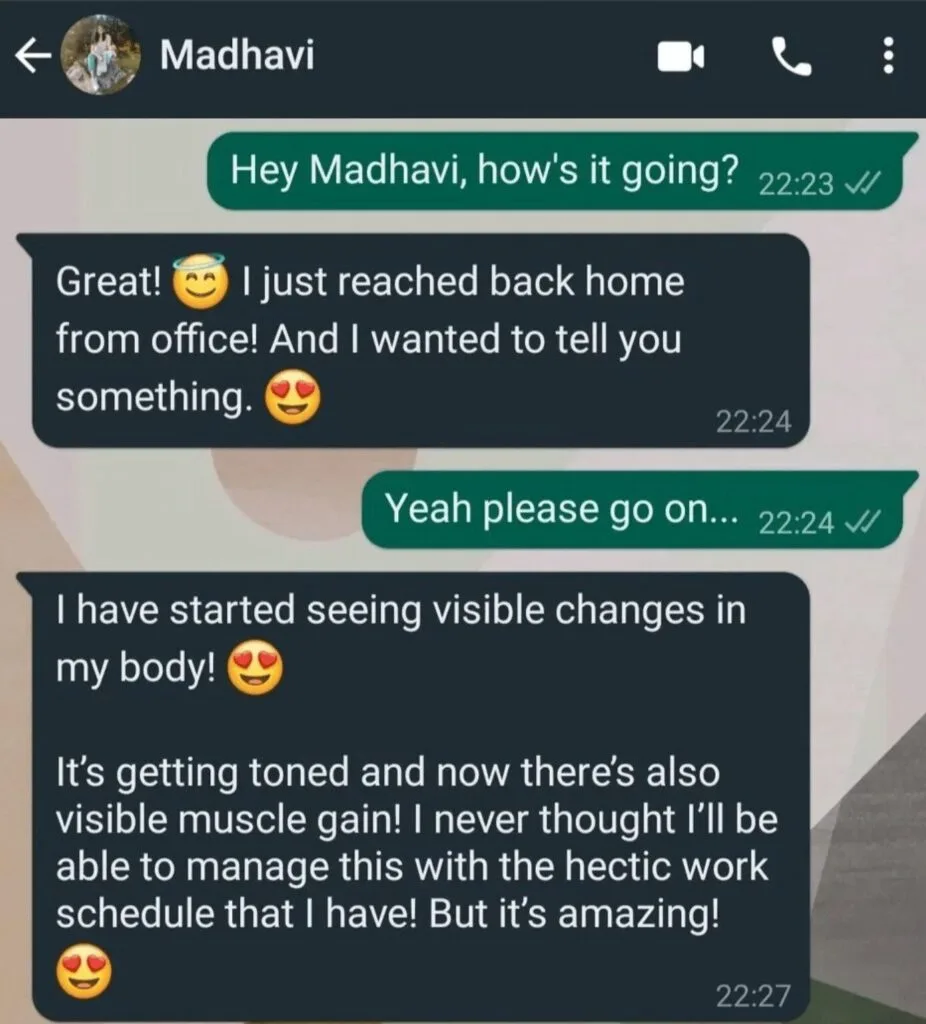Open Madhavi's contact info from the name

click(237, 56)
